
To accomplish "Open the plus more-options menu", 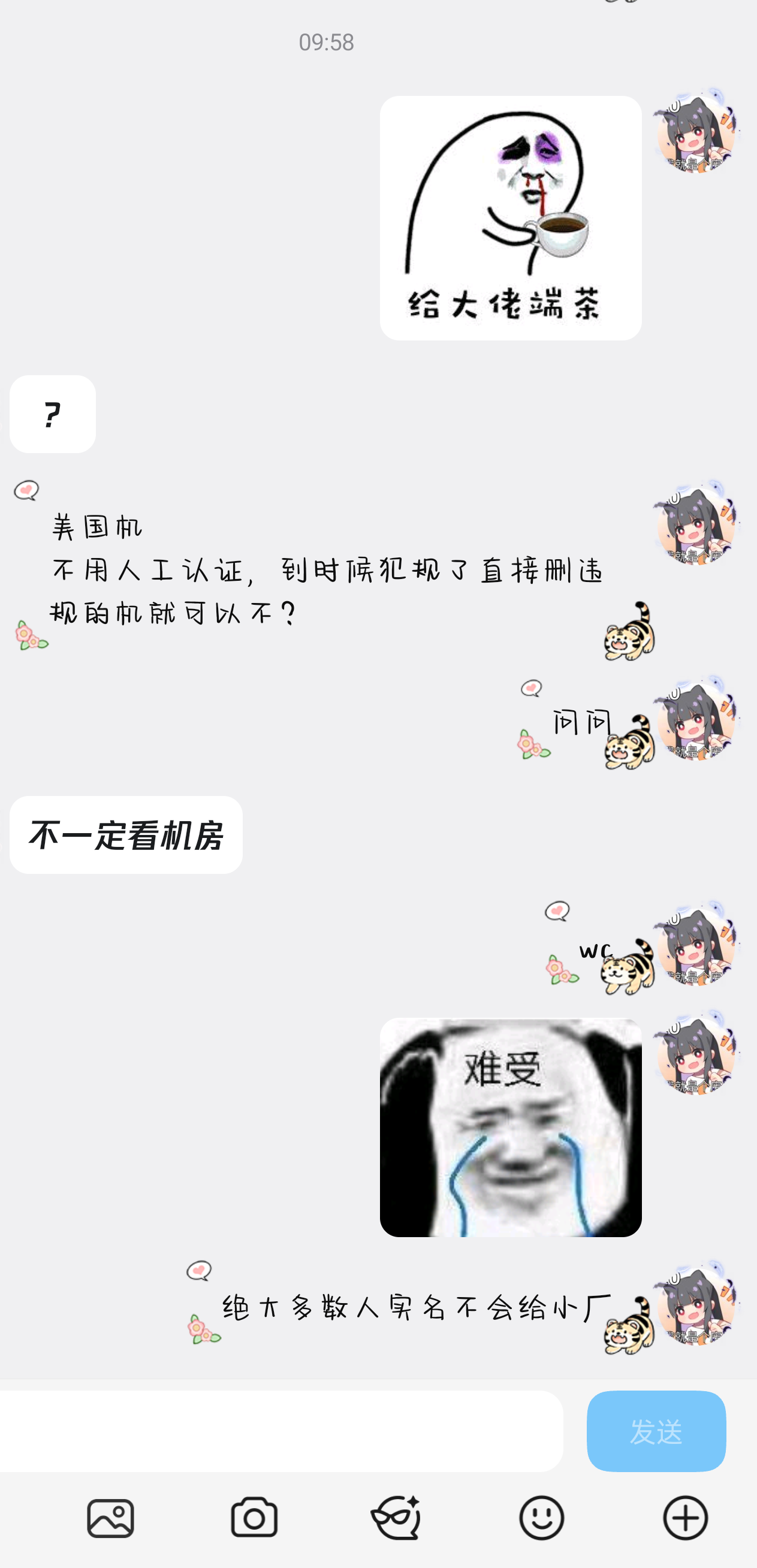I will point(684,1518).
